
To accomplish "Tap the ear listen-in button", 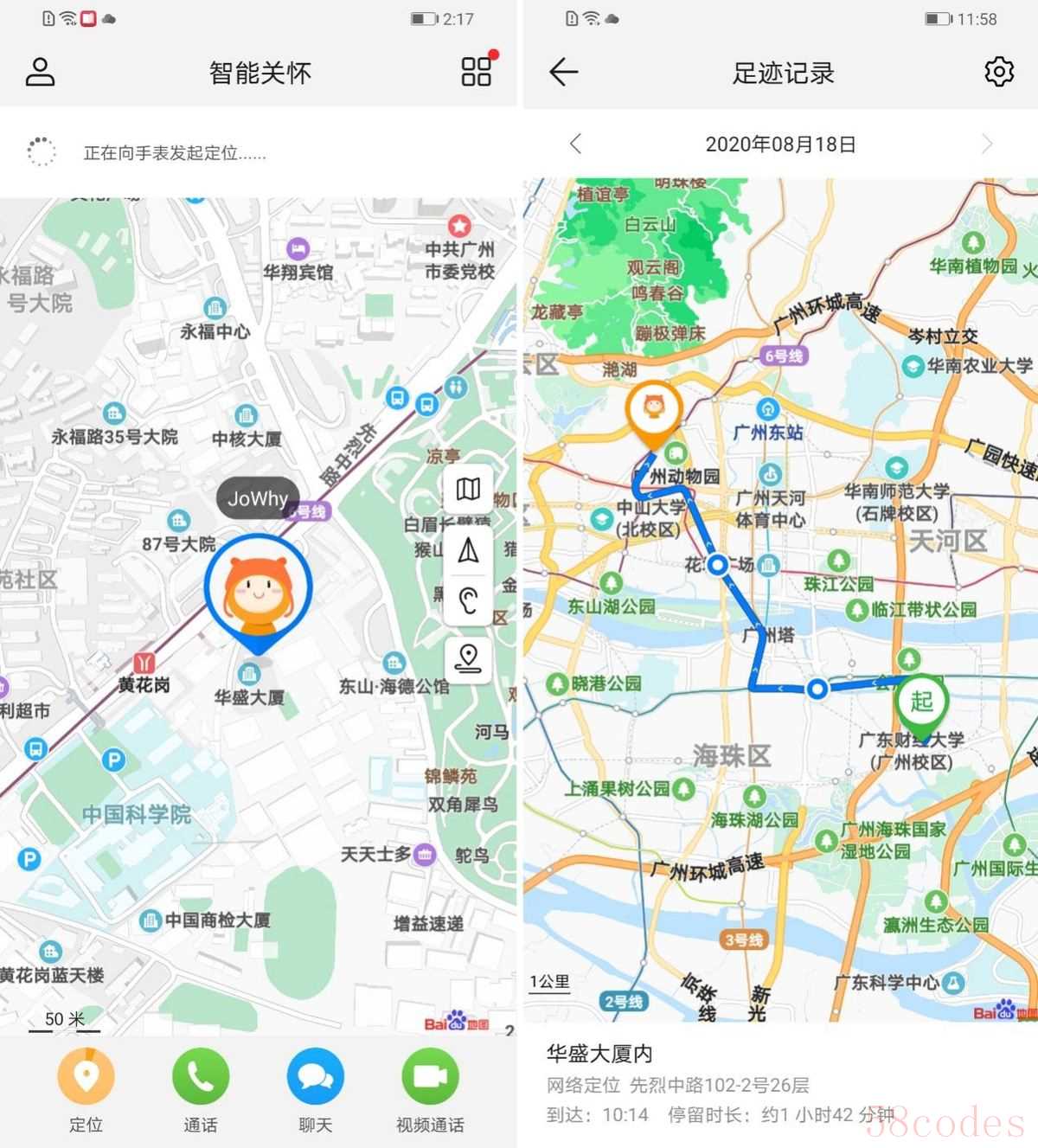I will click(468, 600).
